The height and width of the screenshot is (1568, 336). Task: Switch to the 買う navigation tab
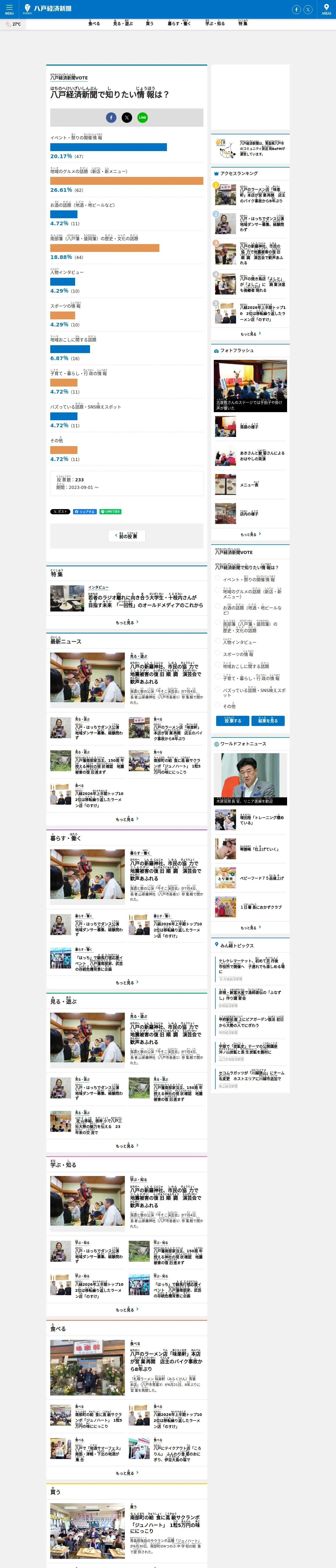click(149, 23)
